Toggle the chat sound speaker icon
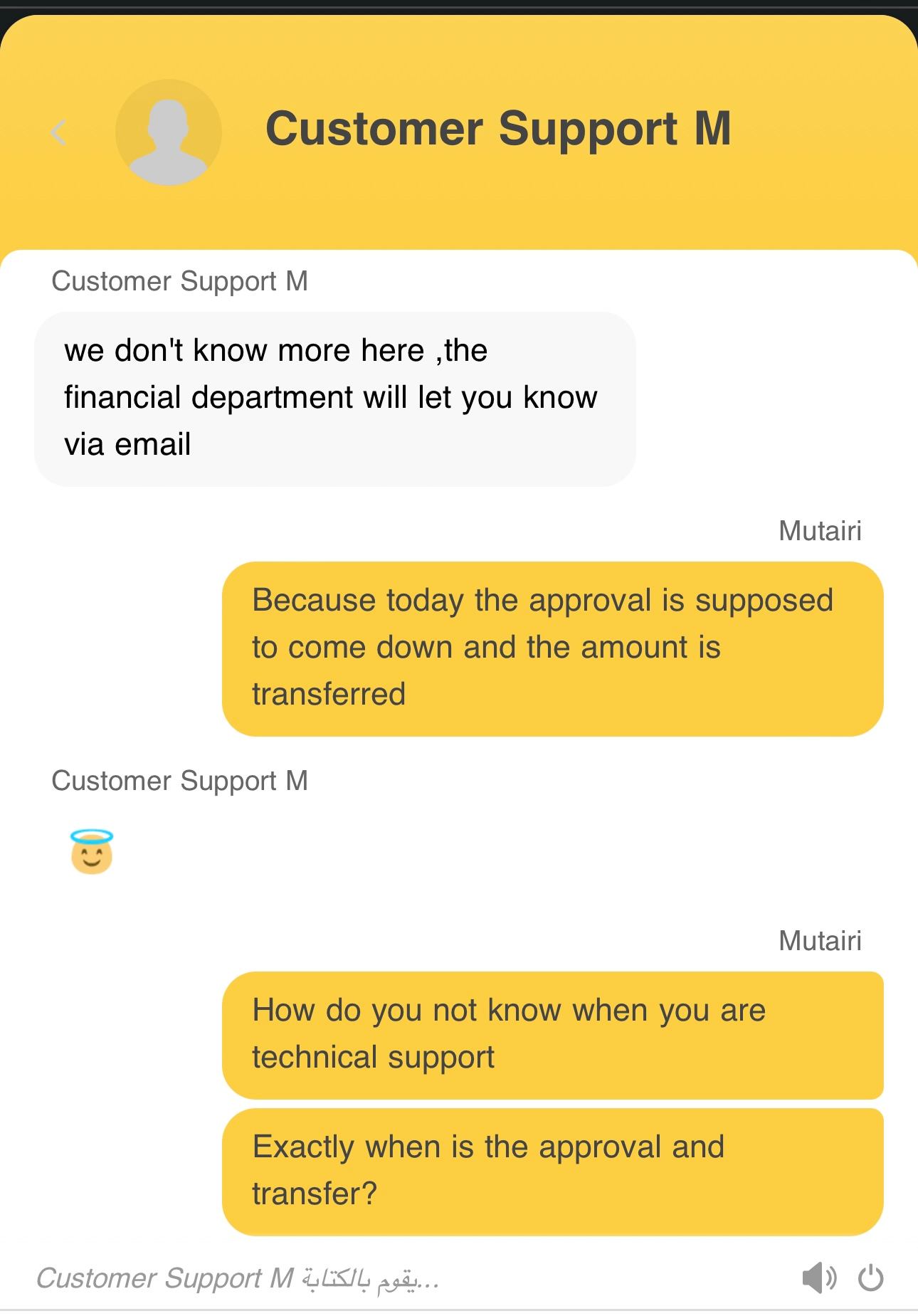The height and width of the screenshot is (1316, 918). (x=818, y=1278)
